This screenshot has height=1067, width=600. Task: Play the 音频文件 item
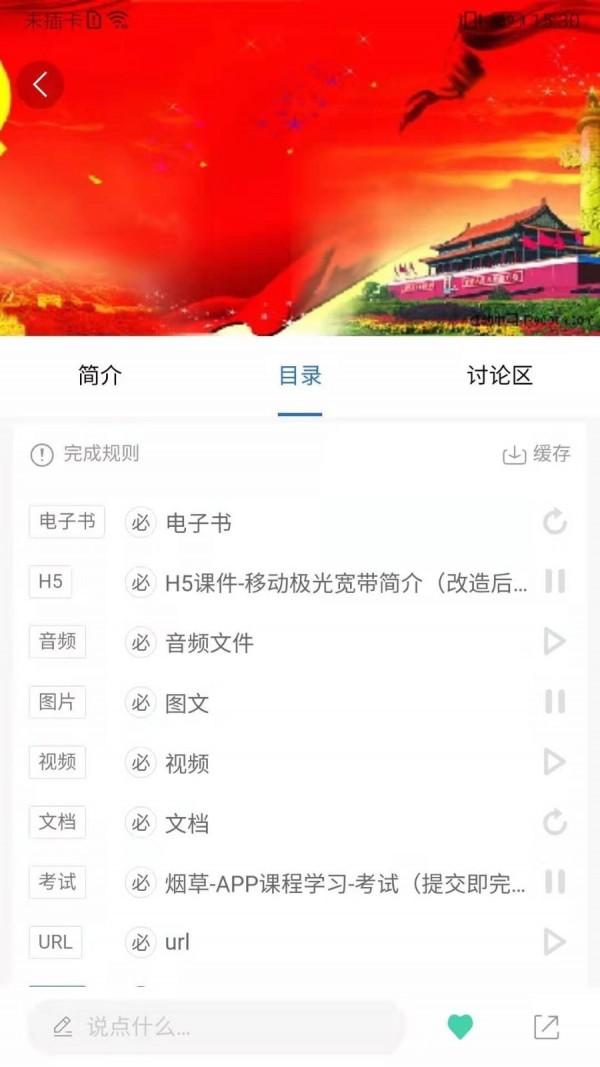pyautogui.click(x=554, y=642)
